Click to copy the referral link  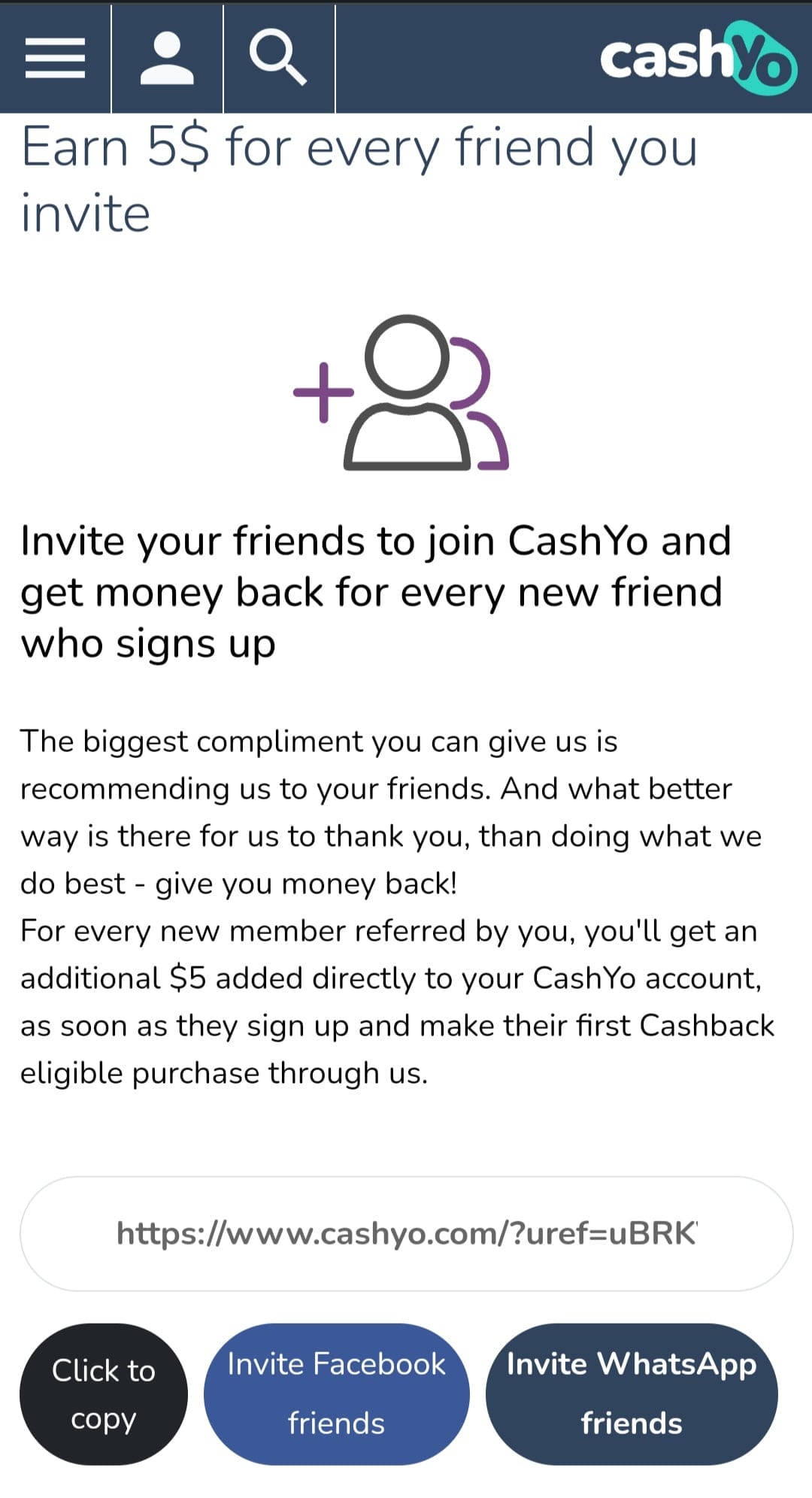pyautogui.click(x=104, y=1394)
